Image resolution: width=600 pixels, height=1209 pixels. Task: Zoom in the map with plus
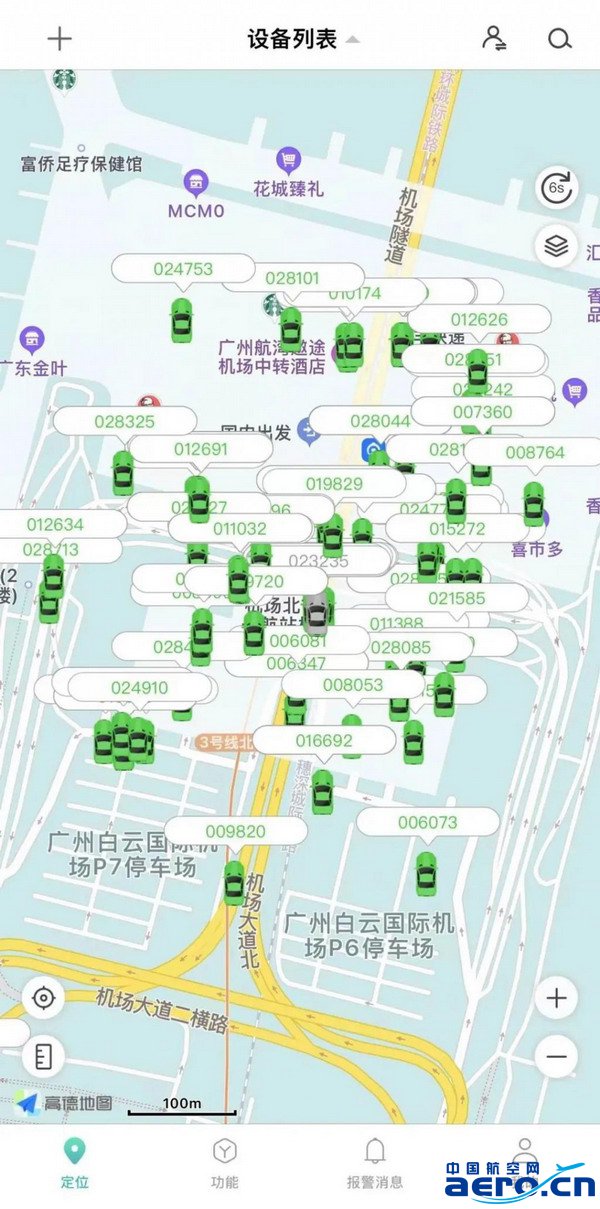pyautogui.click(x=556, y=997)
